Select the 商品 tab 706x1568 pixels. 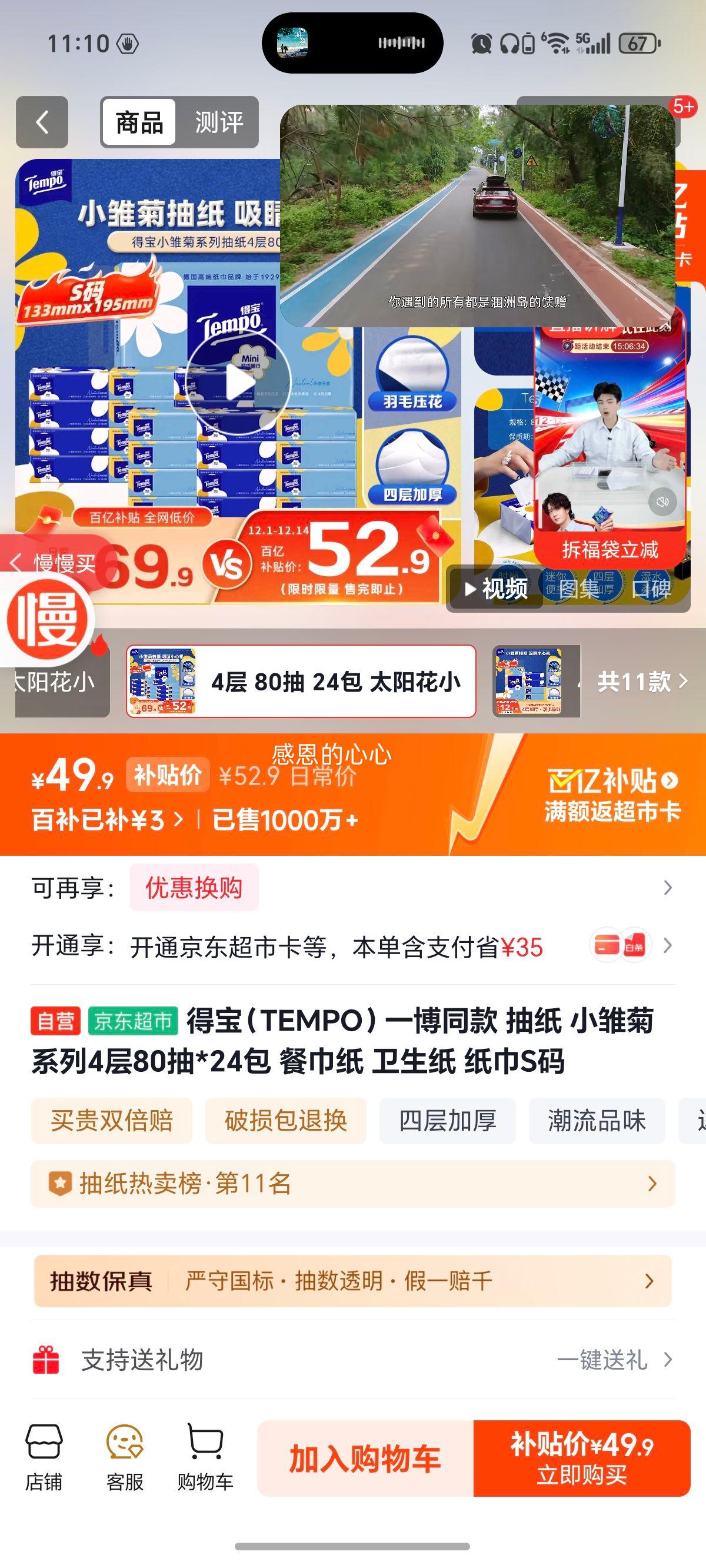pyautogui.click(x=139, y=122)
